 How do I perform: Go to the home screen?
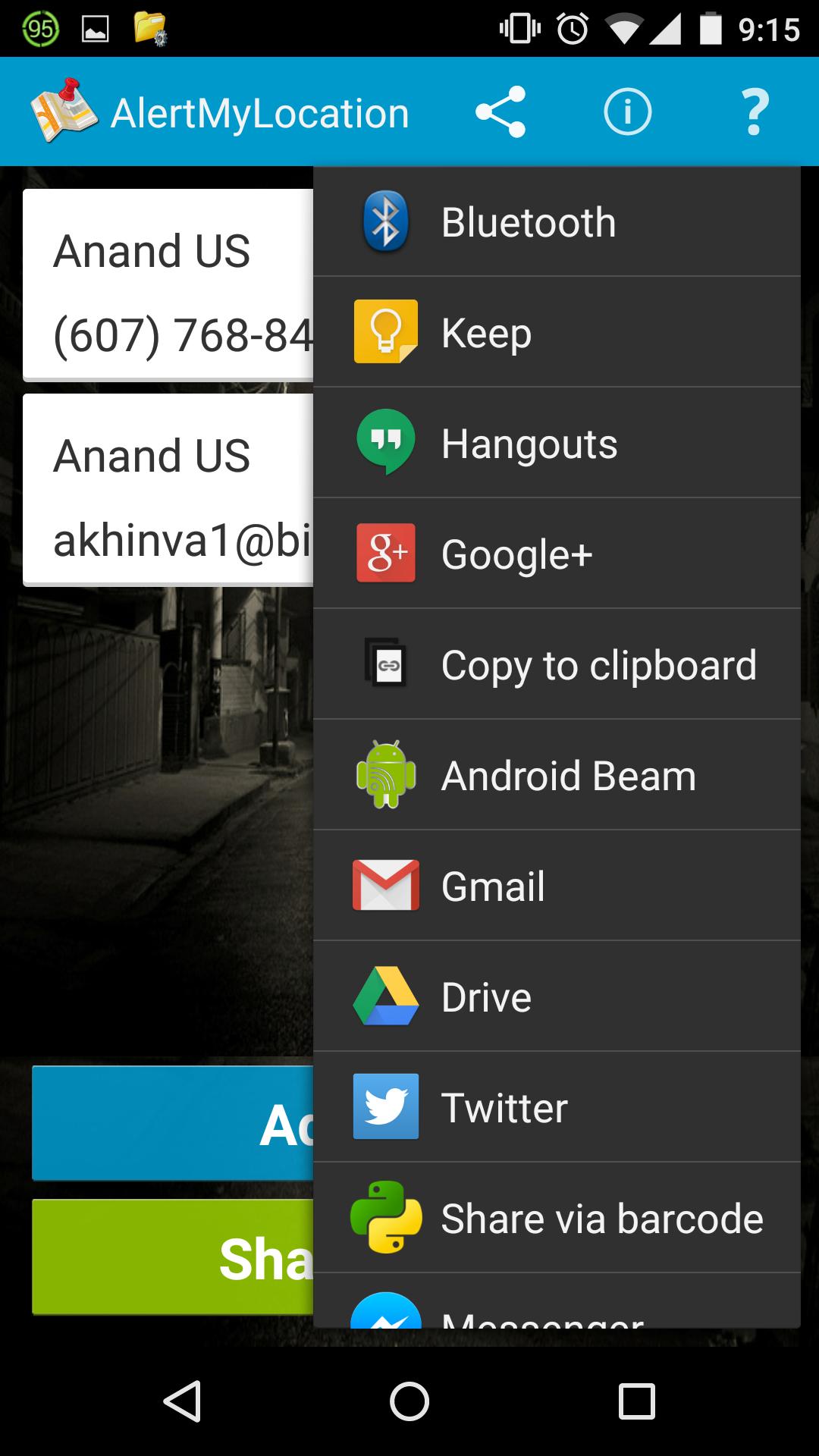point(409,1401)
